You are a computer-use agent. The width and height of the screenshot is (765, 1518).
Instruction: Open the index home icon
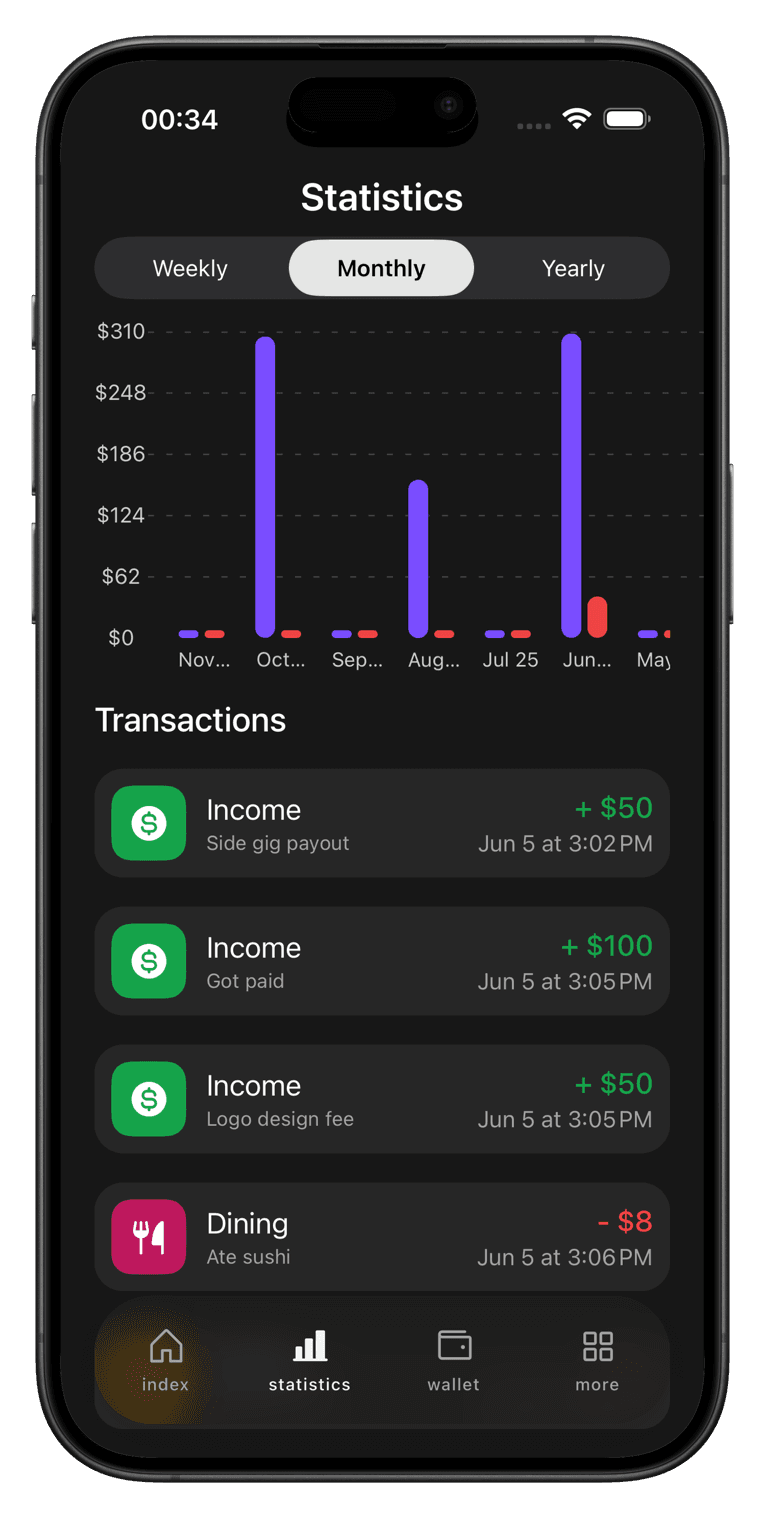point(164,1346)
